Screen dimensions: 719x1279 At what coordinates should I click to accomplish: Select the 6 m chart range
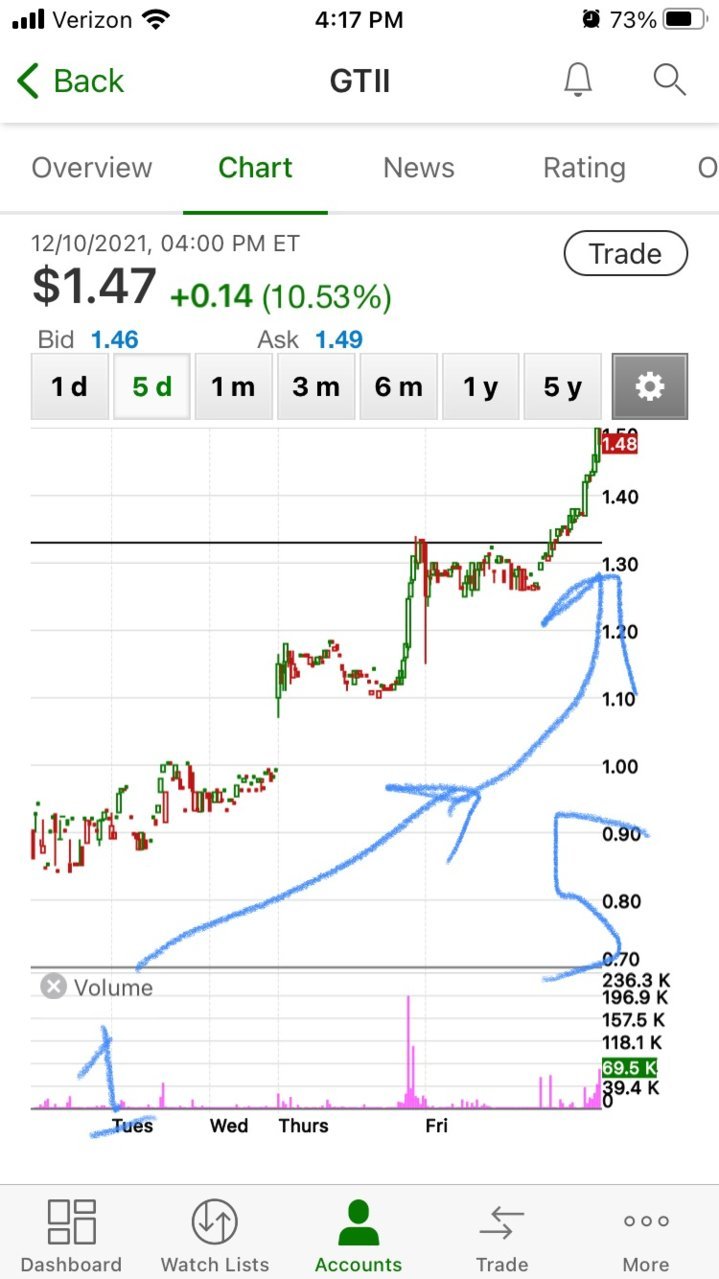coord(398,386)
